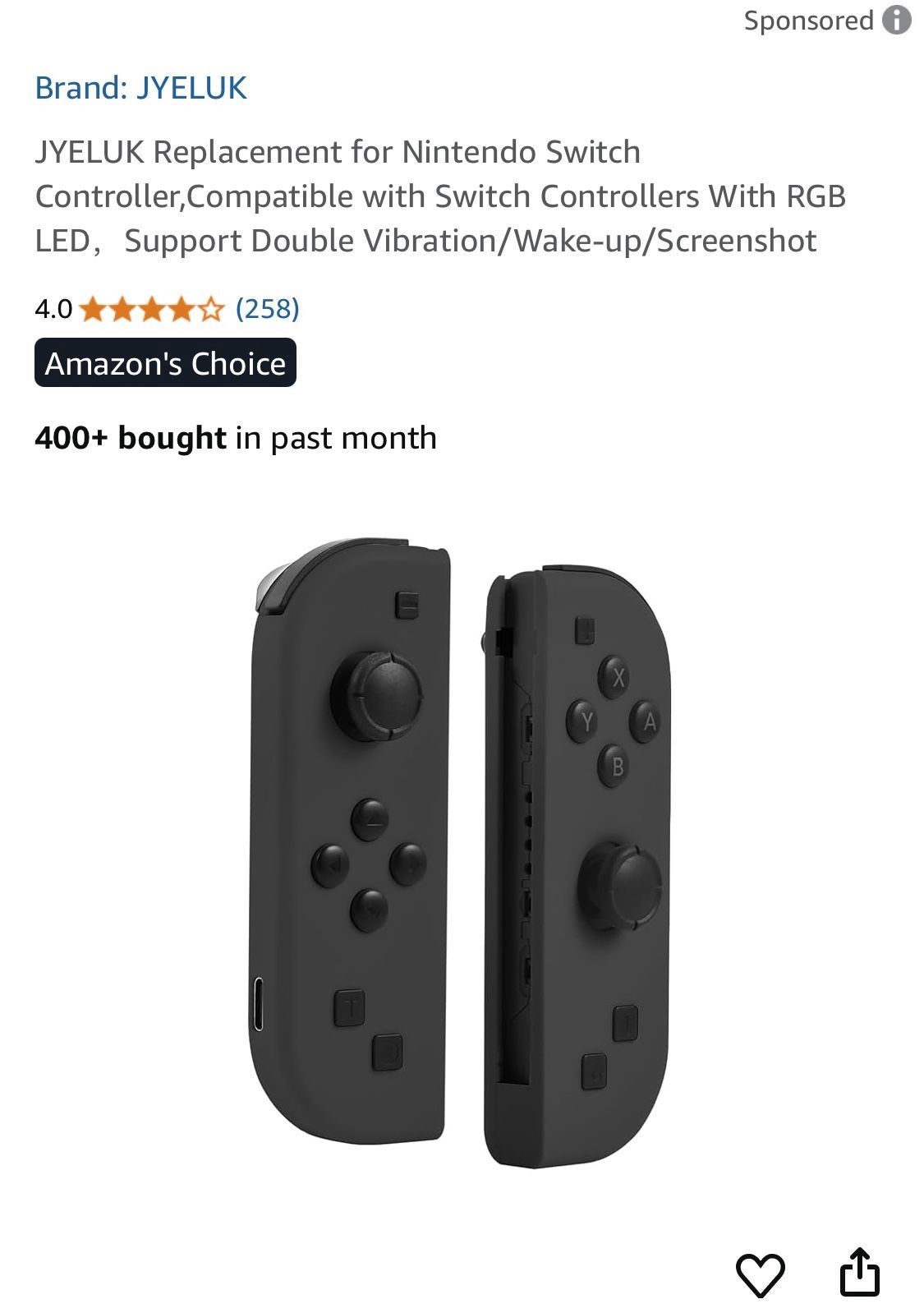The height and width of the screenshot is (1313, 924).
Task: Add item to wishlist with heart
Action: [x=760, y=1274]
